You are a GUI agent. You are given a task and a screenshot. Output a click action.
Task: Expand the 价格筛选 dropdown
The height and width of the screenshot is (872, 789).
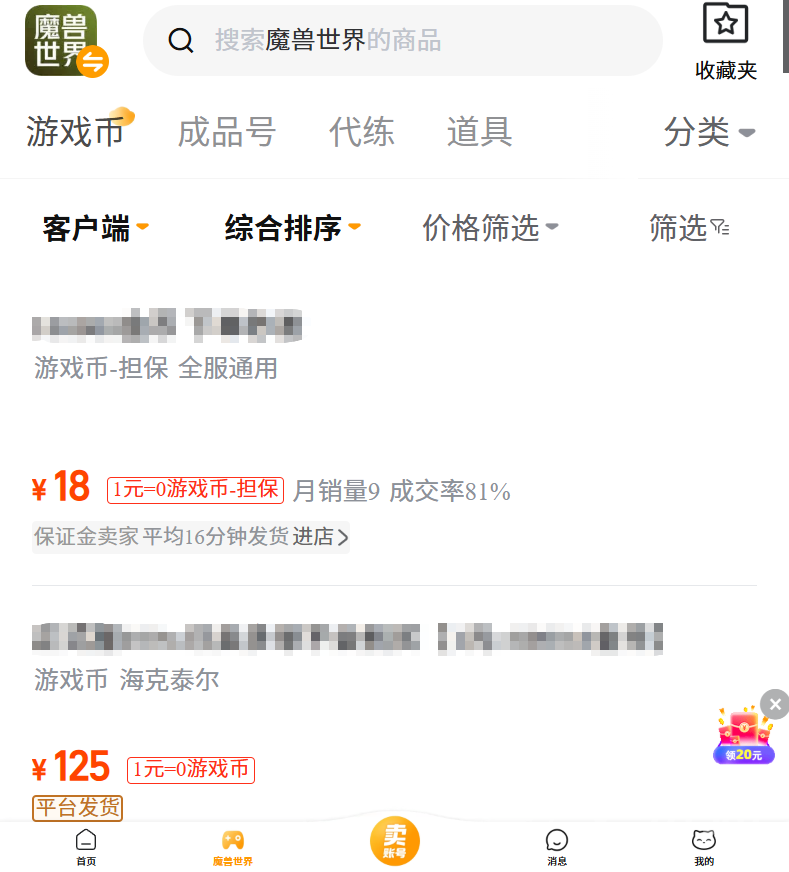pyautogui.click(x=490, y=229)
